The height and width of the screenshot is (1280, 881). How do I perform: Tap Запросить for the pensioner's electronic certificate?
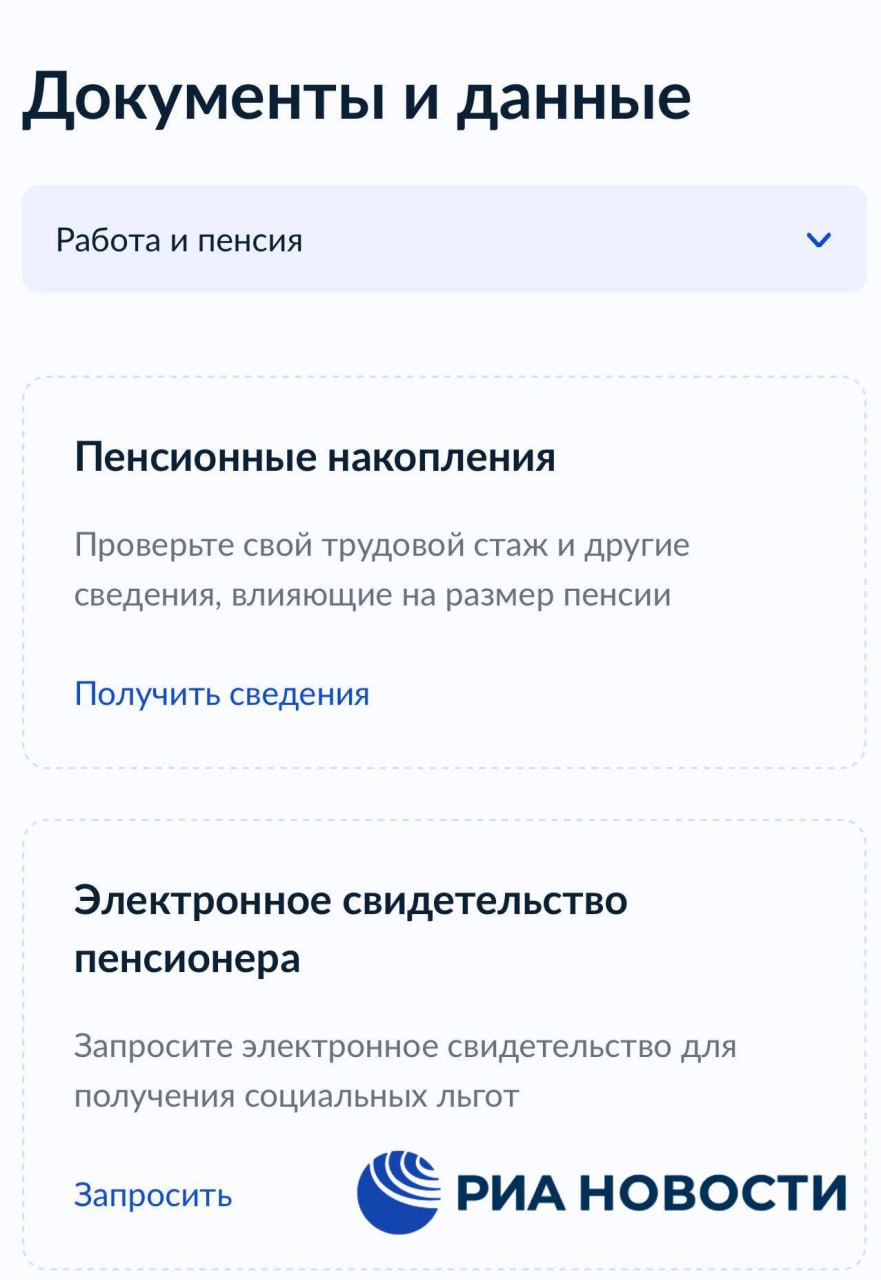coord(153,1195)
